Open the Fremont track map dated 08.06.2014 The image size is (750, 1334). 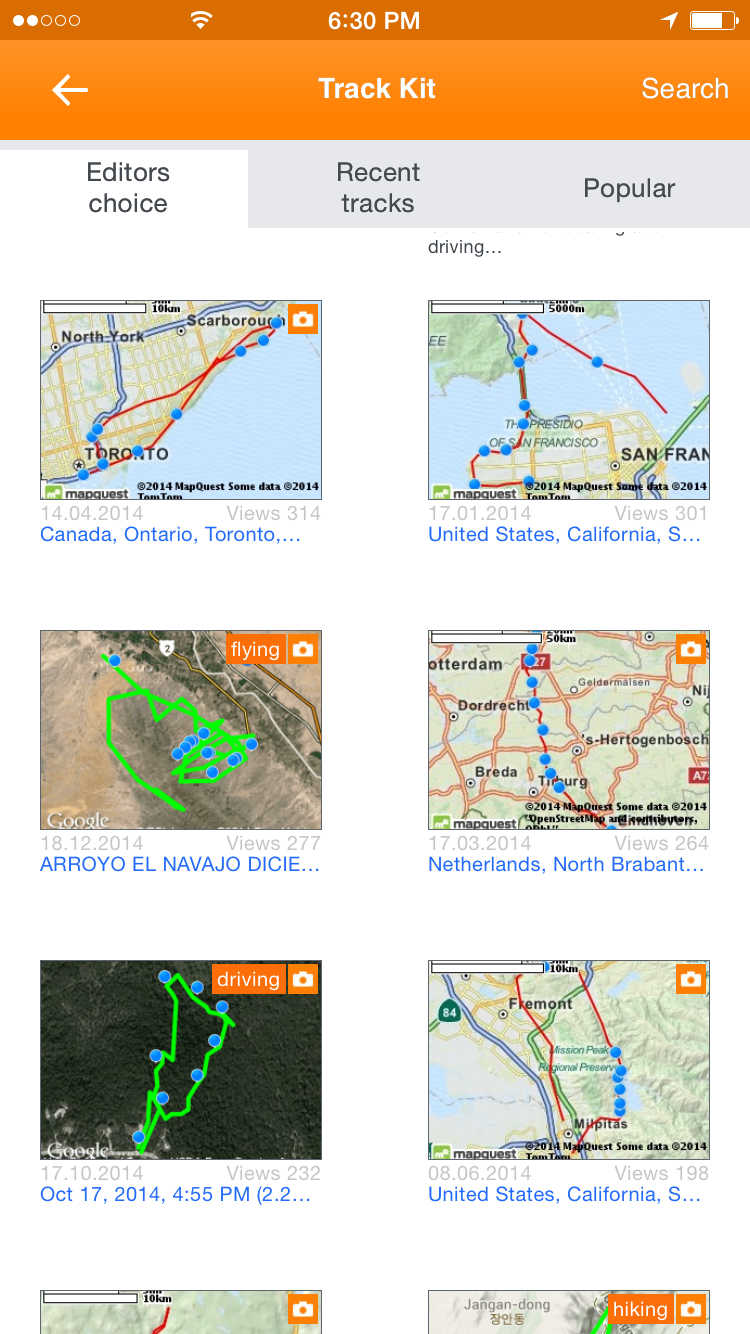click(x=569, y=1060)
